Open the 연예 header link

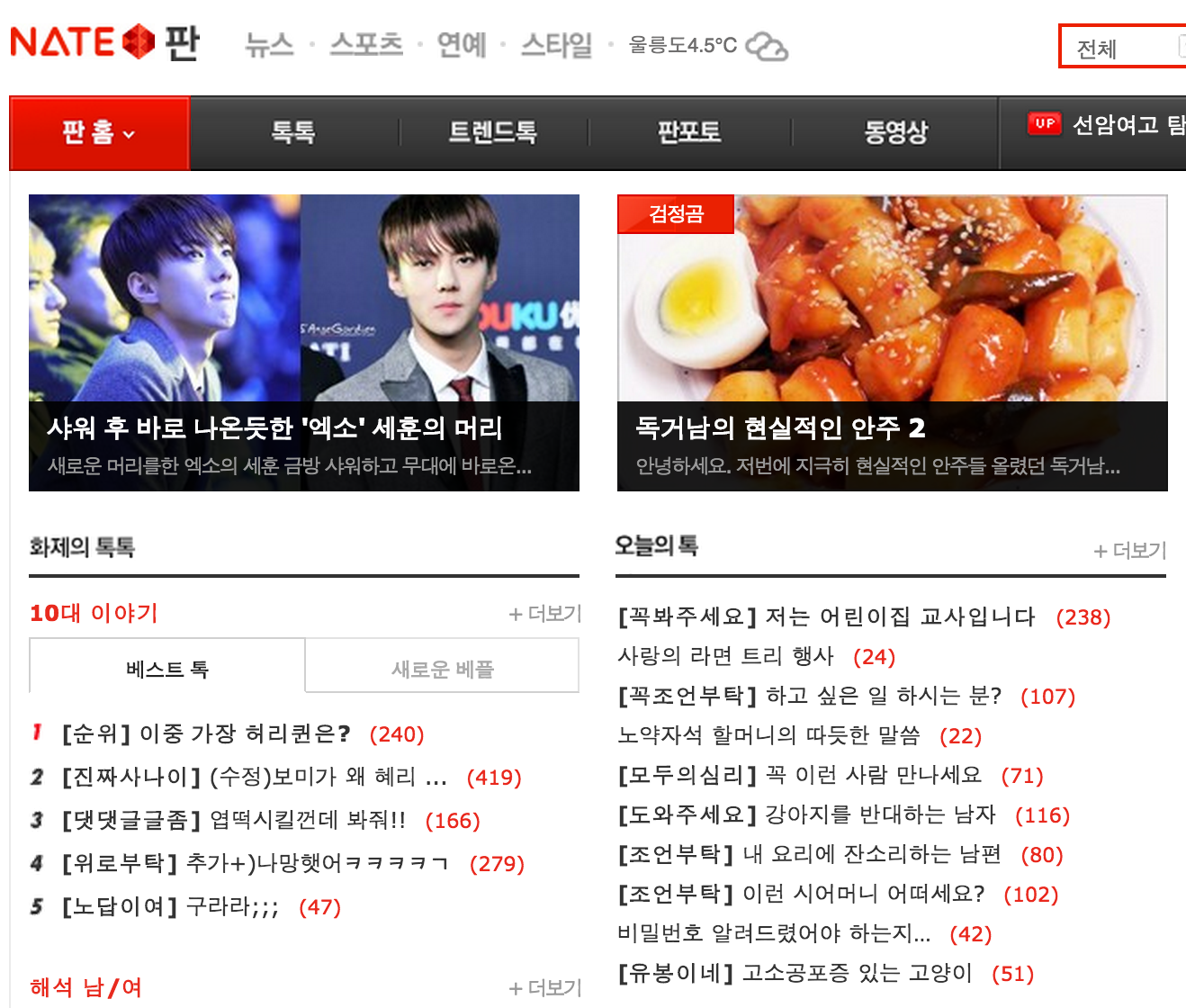click(x=462, y=44)
